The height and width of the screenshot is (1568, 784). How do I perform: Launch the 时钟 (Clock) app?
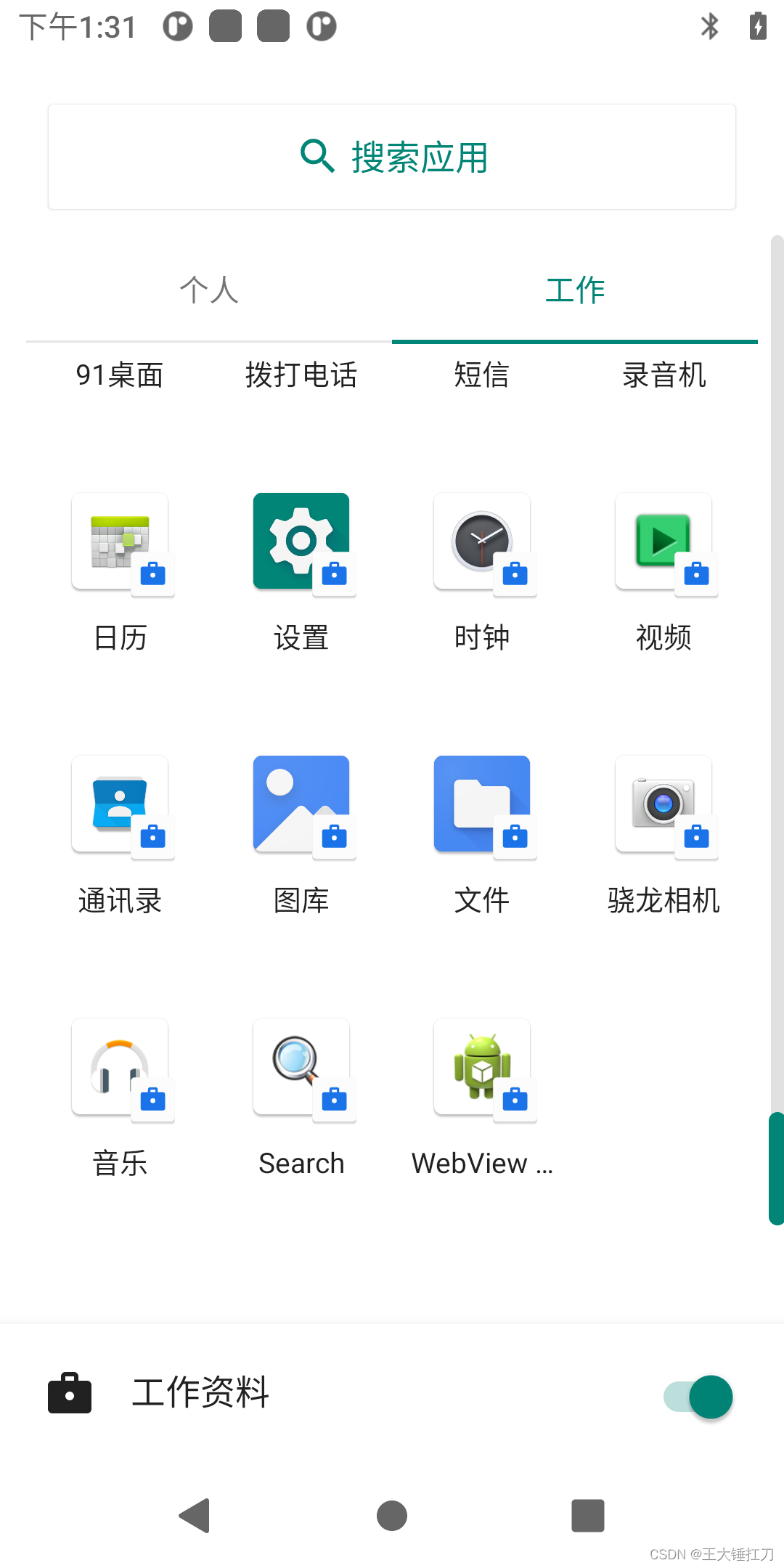click(x=482, y=541)
